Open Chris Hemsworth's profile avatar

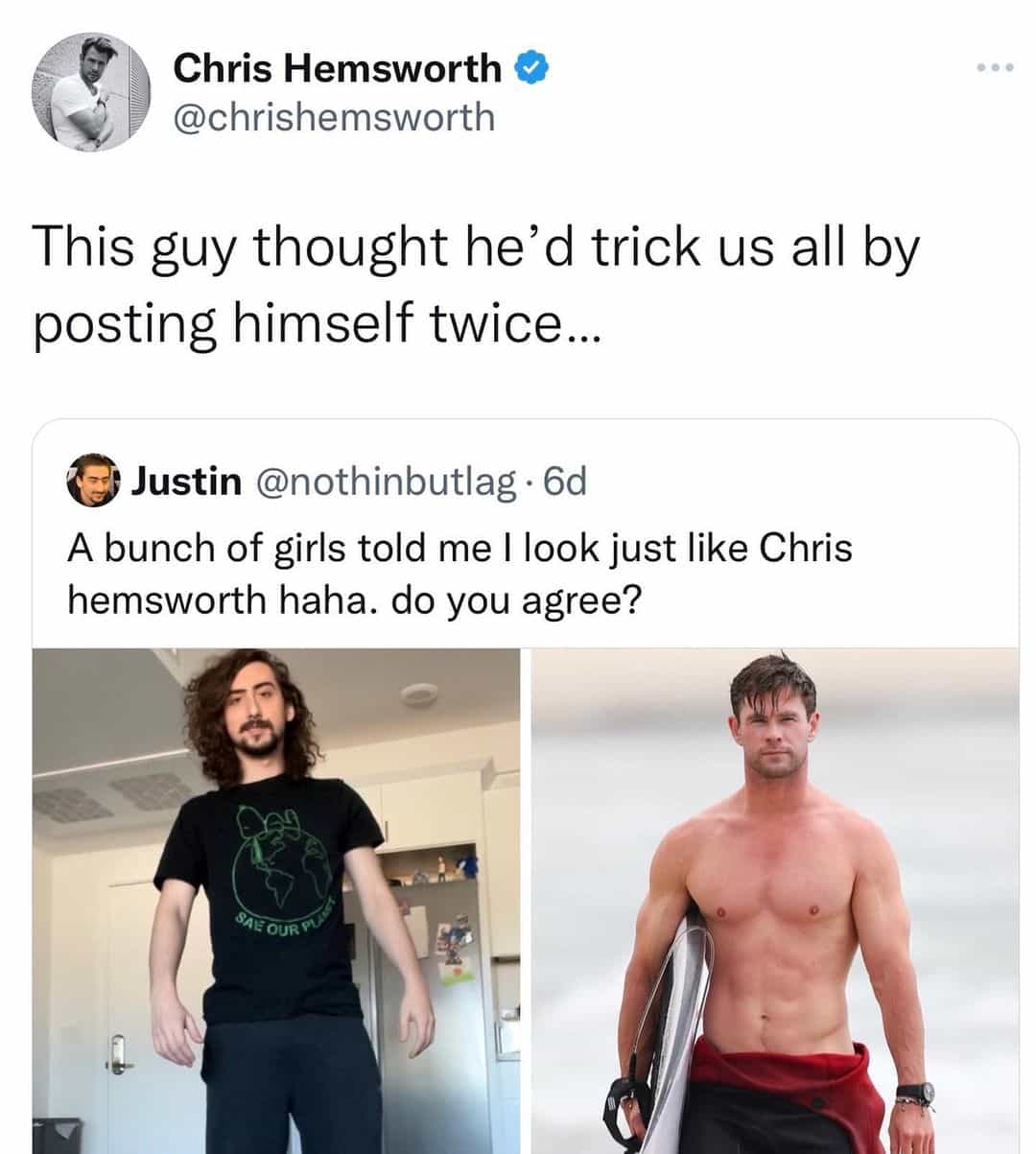click(91, 92)
